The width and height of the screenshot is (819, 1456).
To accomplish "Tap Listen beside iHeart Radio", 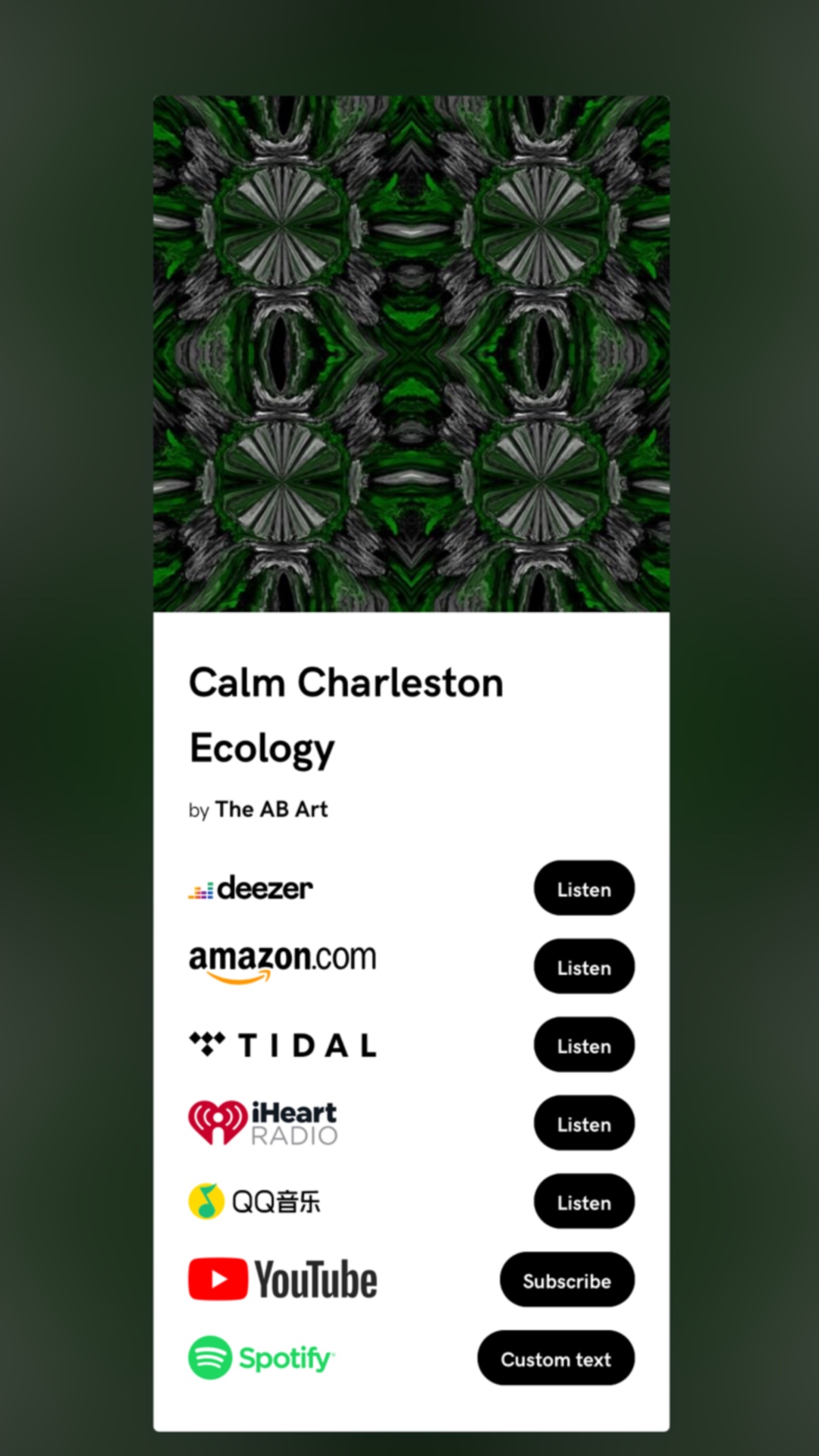I will 583,1123.
